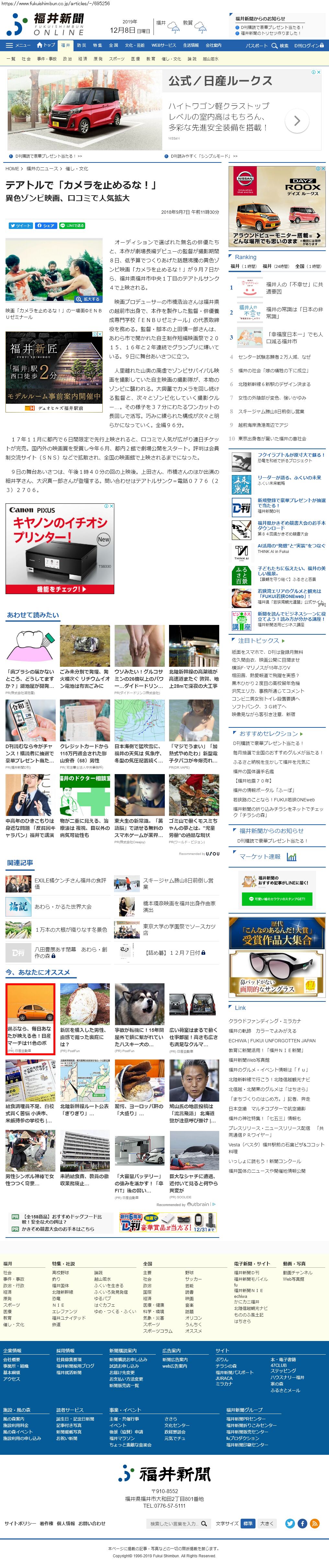This screenshot has height=1568, width=329.
Task: Switch to the 防災 tab
Action: click(82, 45)
